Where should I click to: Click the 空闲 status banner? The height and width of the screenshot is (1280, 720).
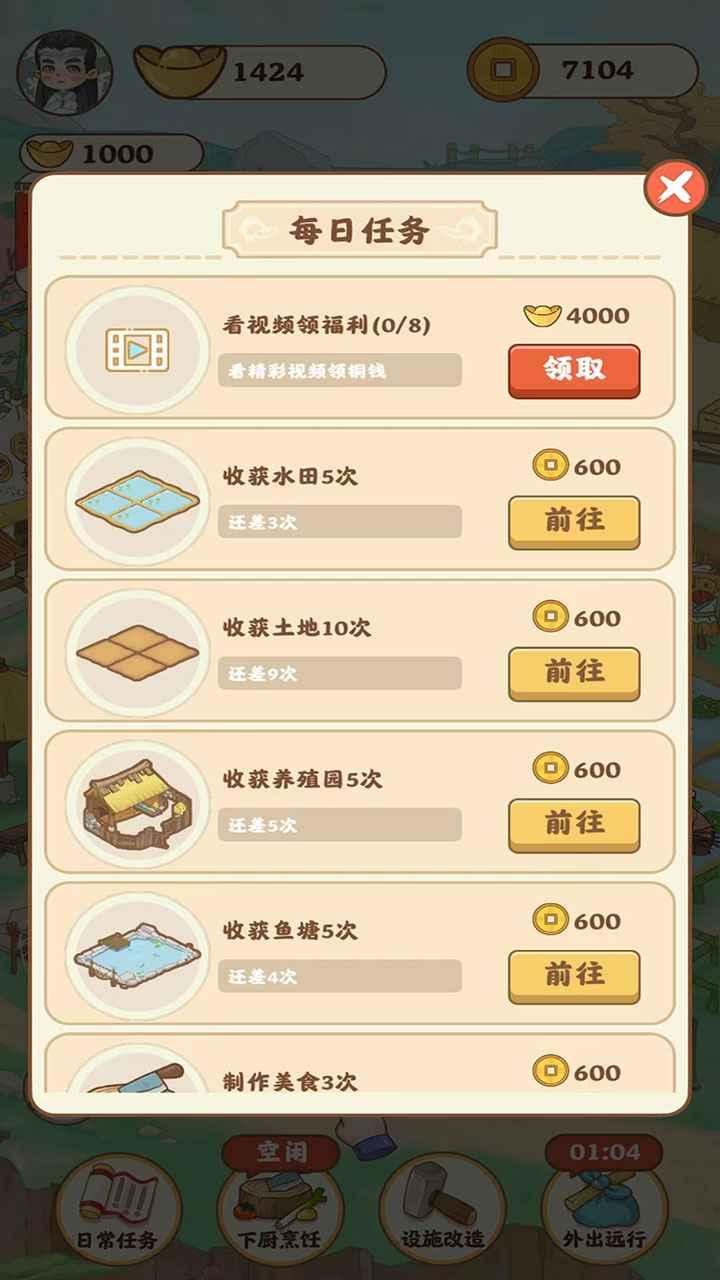280,1152
